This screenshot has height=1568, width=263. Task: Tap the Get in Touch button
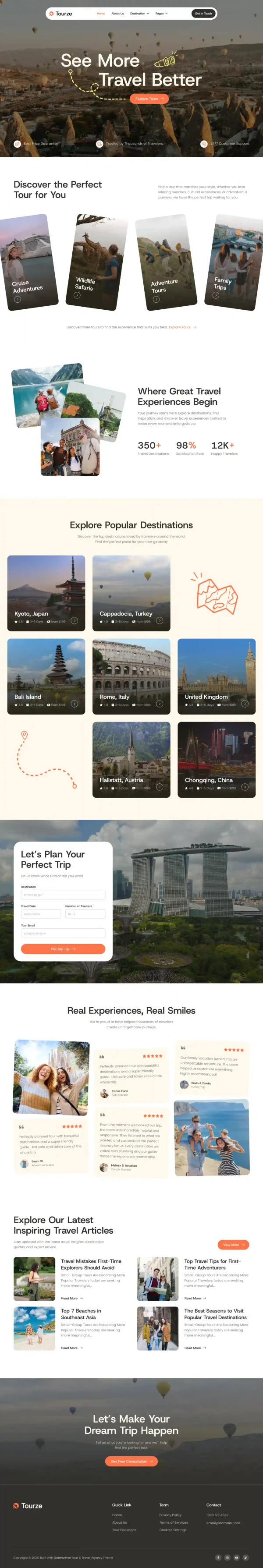point(203,14)
